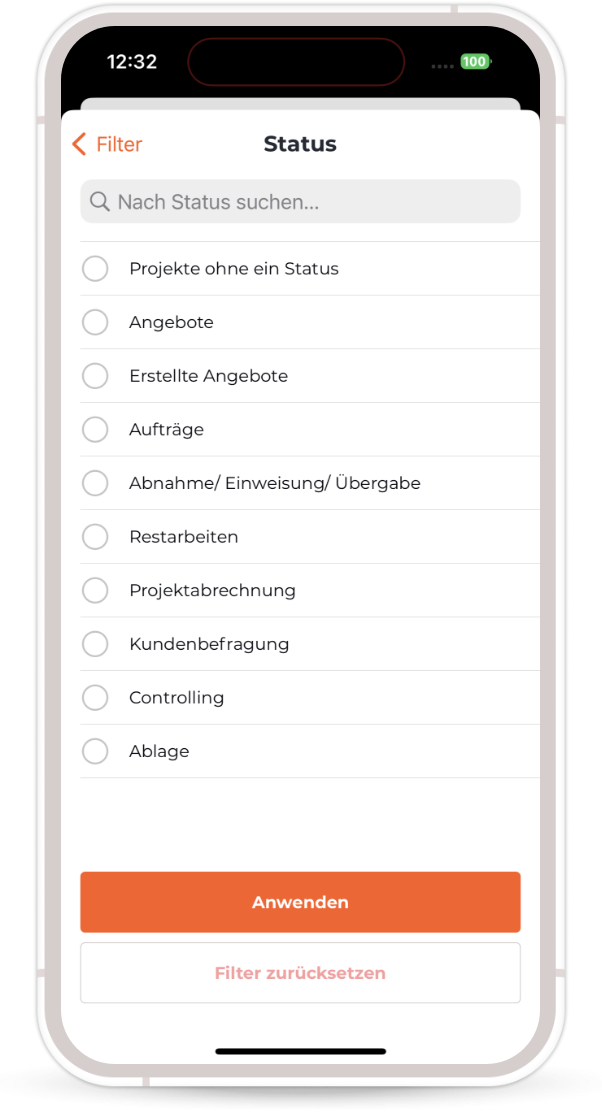The width and height of the screenshot is (602, 1113).
Task: Select the Aufträge option
Action: point(310,429)
